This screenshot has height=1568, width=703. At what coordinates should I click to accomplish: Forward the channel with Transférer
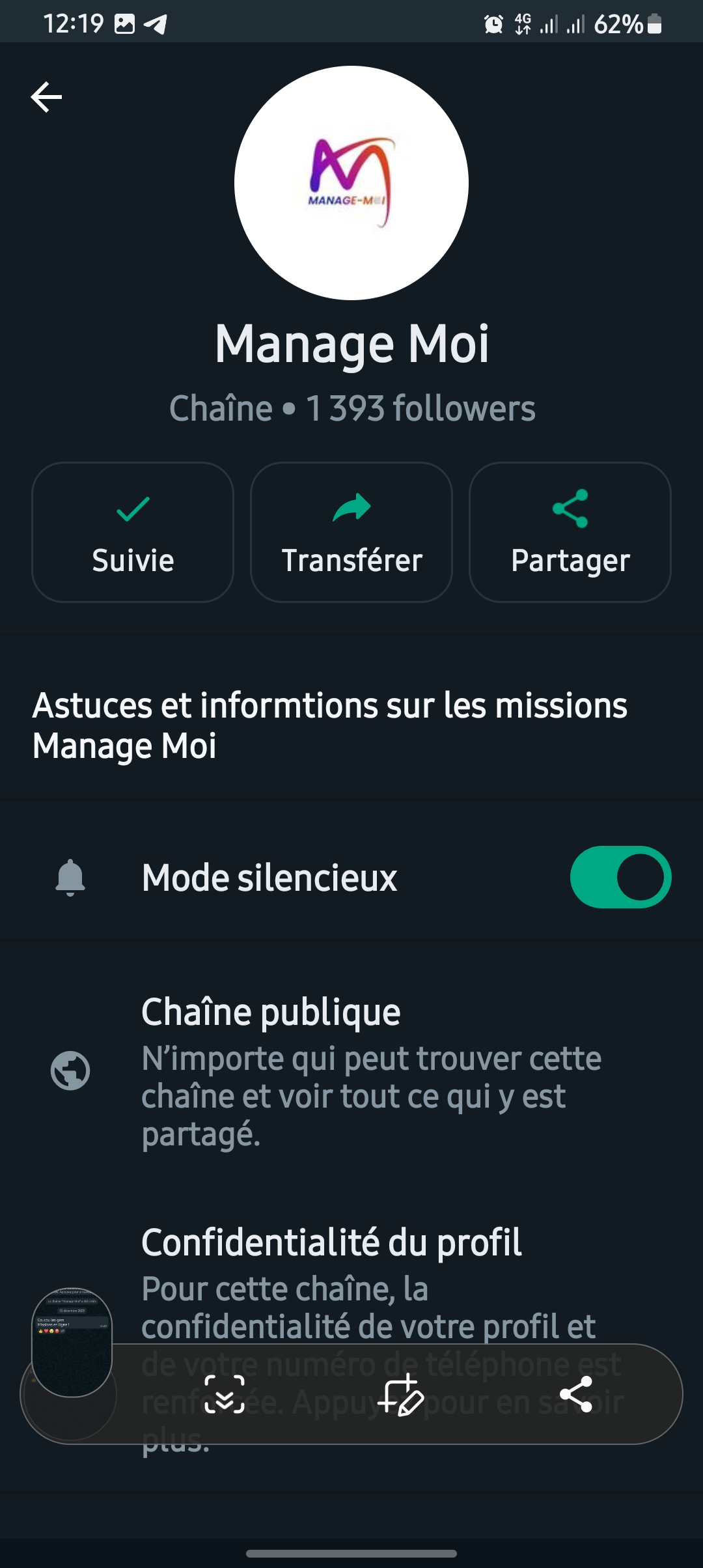[x=351, y=532]
